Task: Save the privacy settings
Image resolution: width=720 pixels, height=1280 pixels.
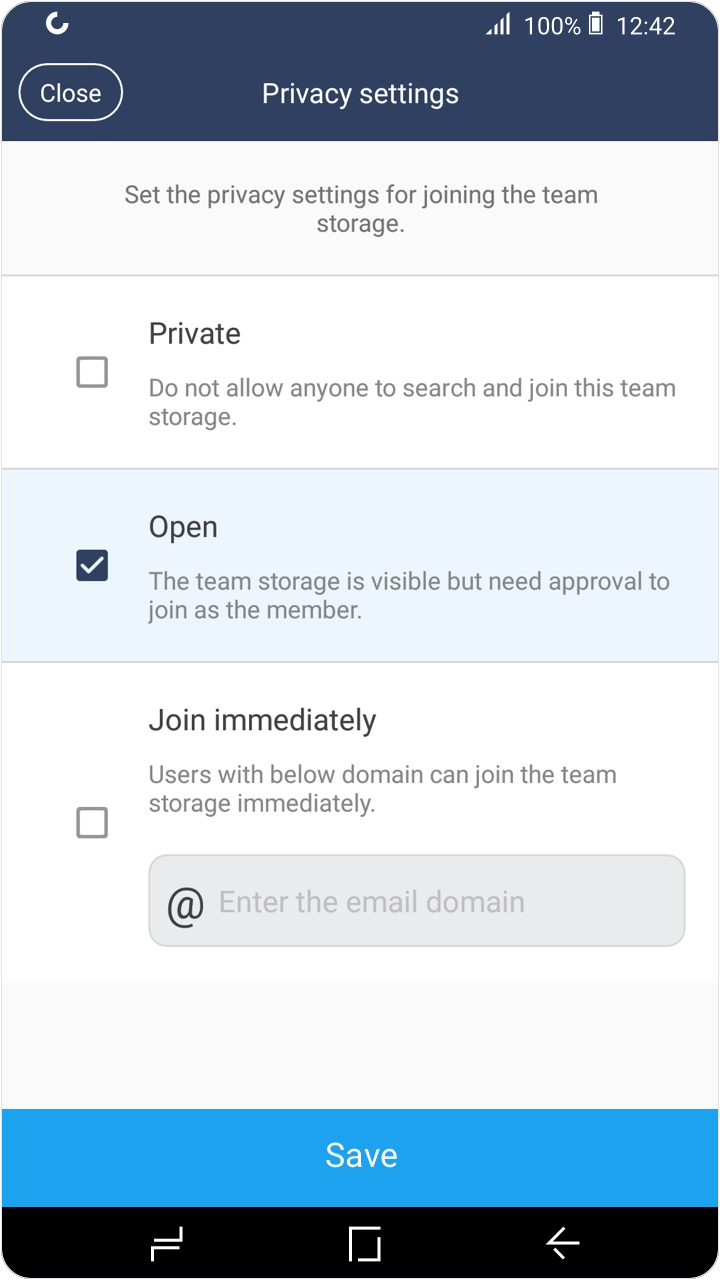Action: 360,1157
